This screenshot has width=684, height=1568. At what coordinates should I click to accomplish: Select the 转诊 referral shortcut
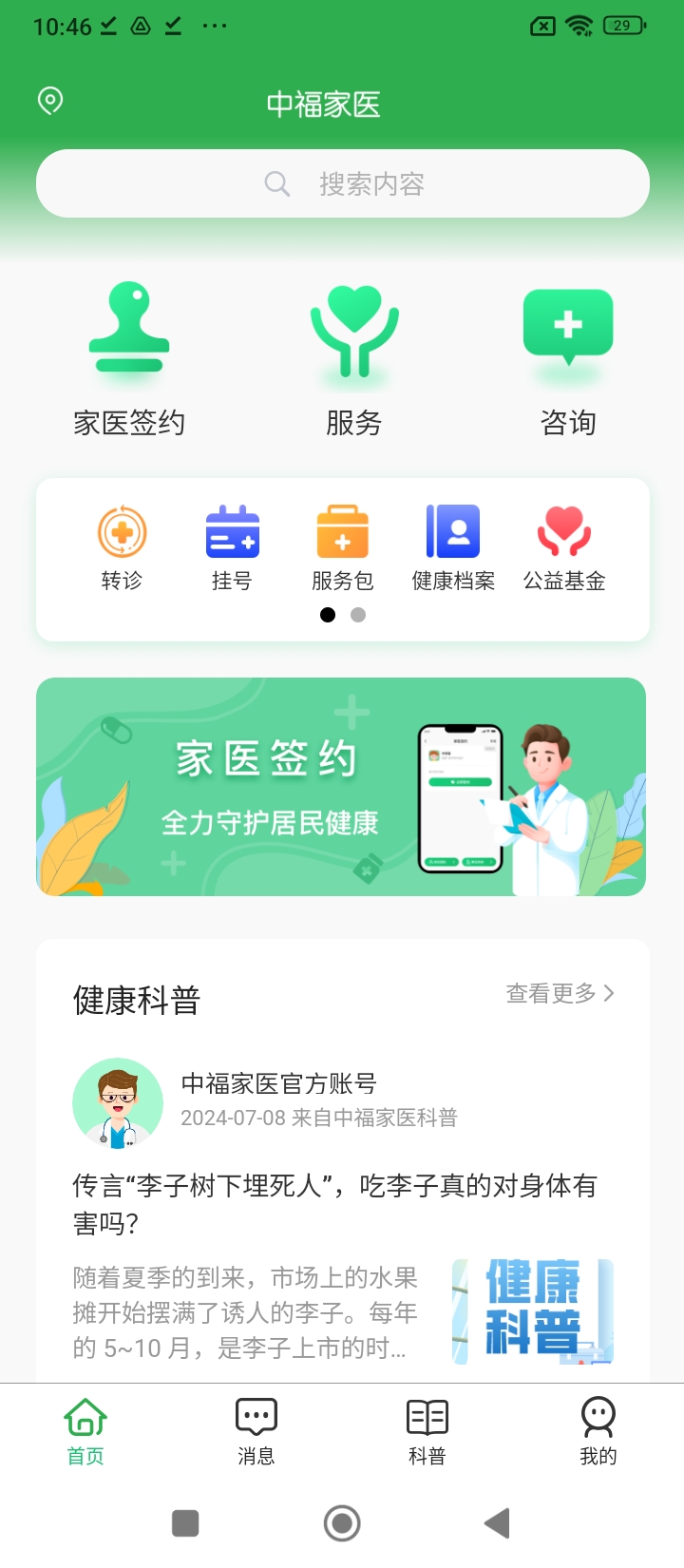tap(122, 548)
